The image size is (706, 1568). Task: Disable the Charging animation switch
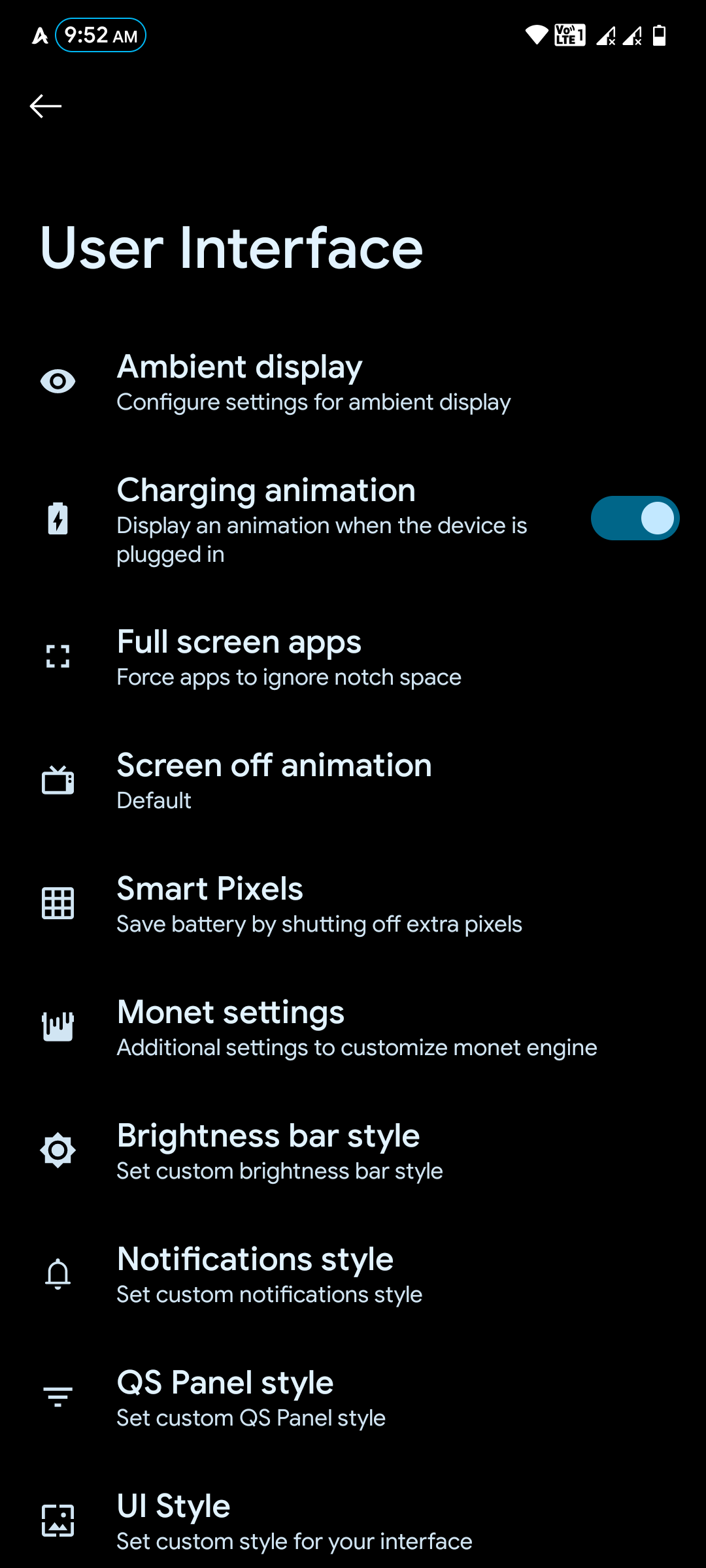(635, 519)
